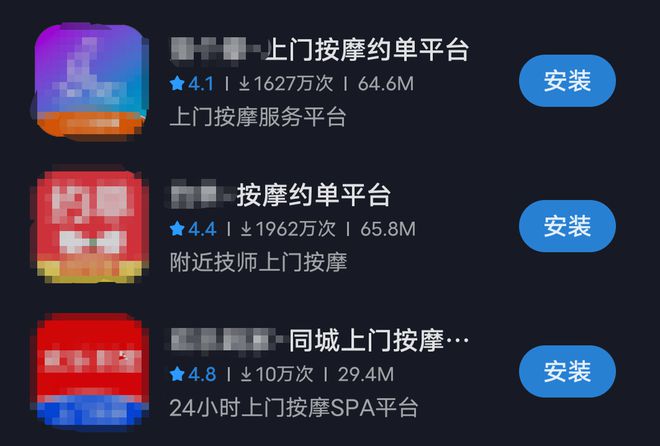The width and height of the screenshot is (660, 446).
Task: Install the 4.4-rated 按摩约单平台 app
Action: [x=567, y=226]
